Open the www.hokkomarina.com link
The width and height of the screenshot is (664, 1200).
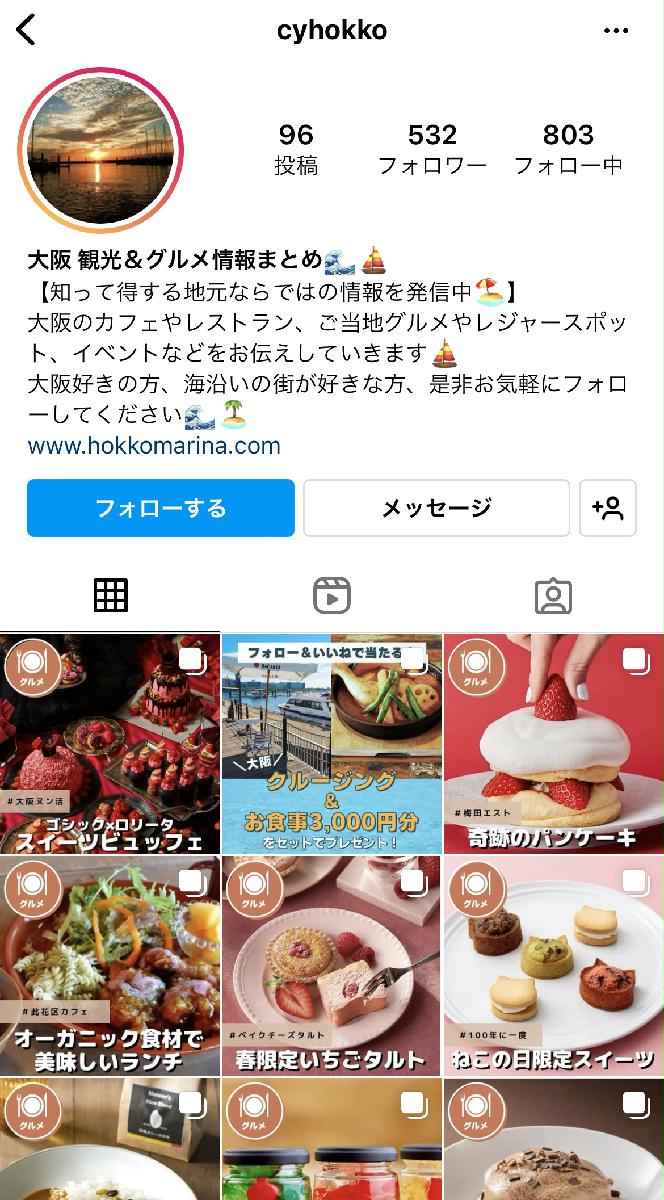154,445
